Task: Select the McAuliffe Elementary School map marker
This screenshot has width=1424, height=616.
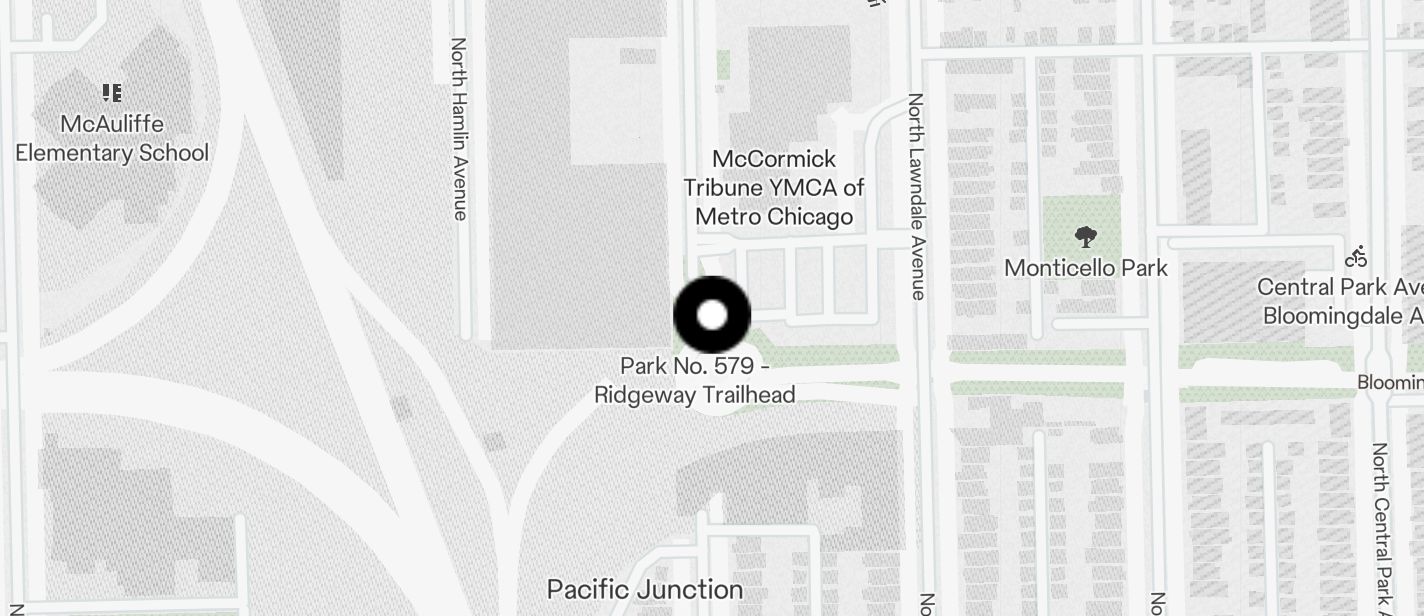Action: (112, 94)
